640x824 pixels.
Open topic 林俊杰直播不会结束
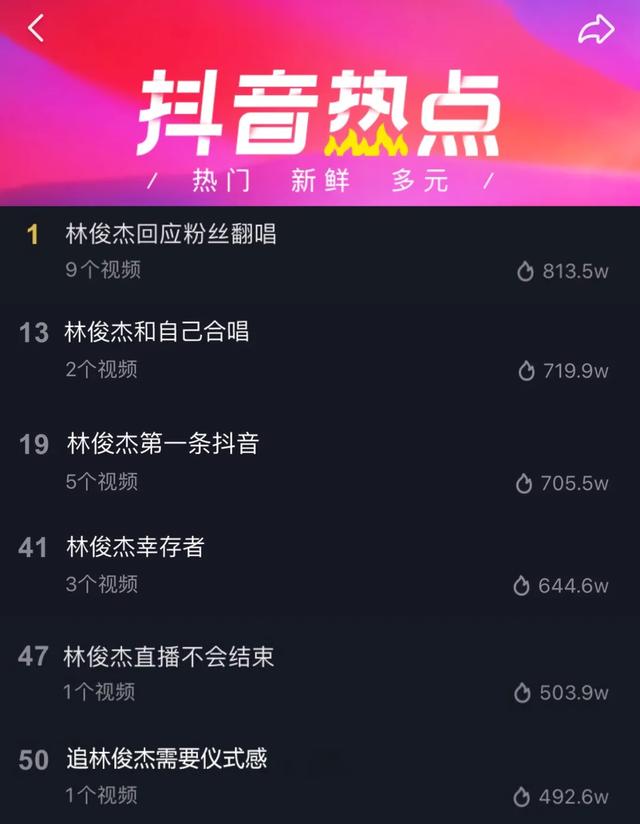(x=168, y=657)
